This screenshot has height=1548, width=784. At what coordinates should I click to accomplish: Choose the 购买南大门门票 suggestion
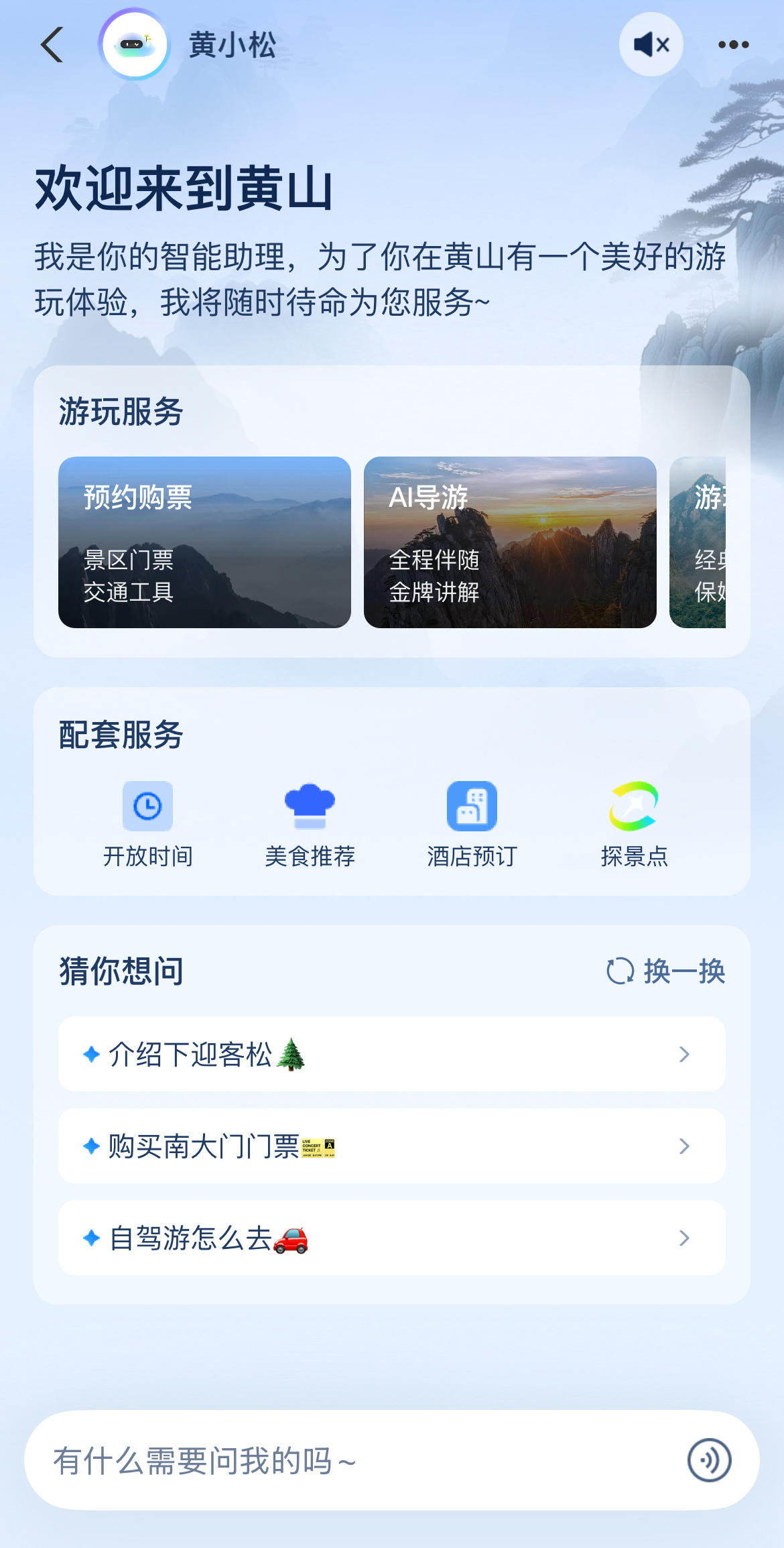coord(391,1146)
